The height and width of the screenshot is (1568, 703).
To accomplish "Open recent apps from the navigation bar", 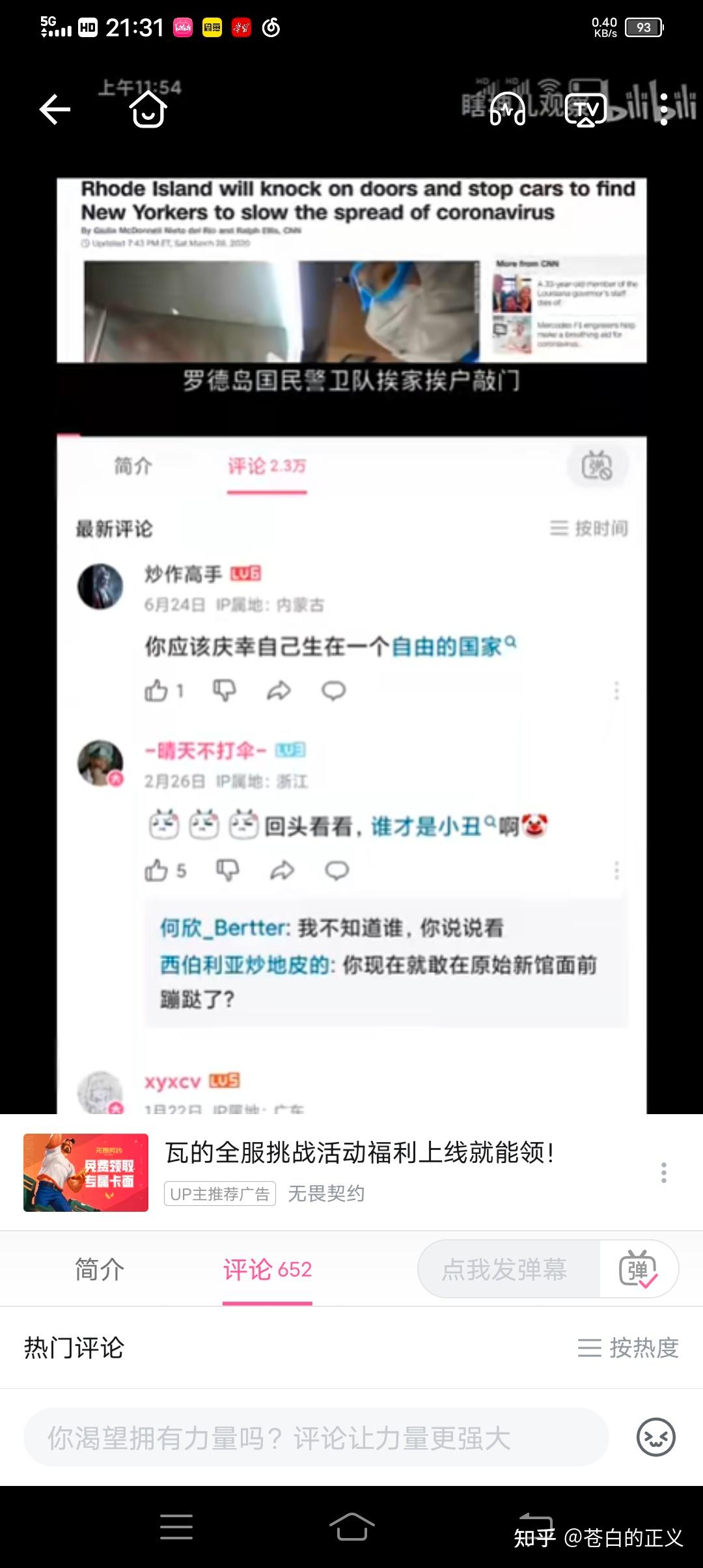I will [176, 1526].
